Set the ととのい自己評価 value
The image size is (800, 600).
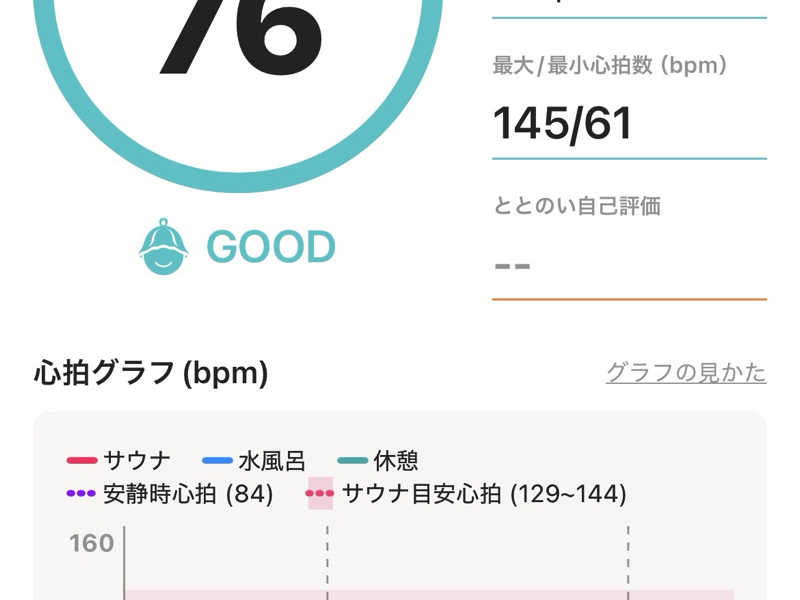point(628,266)
